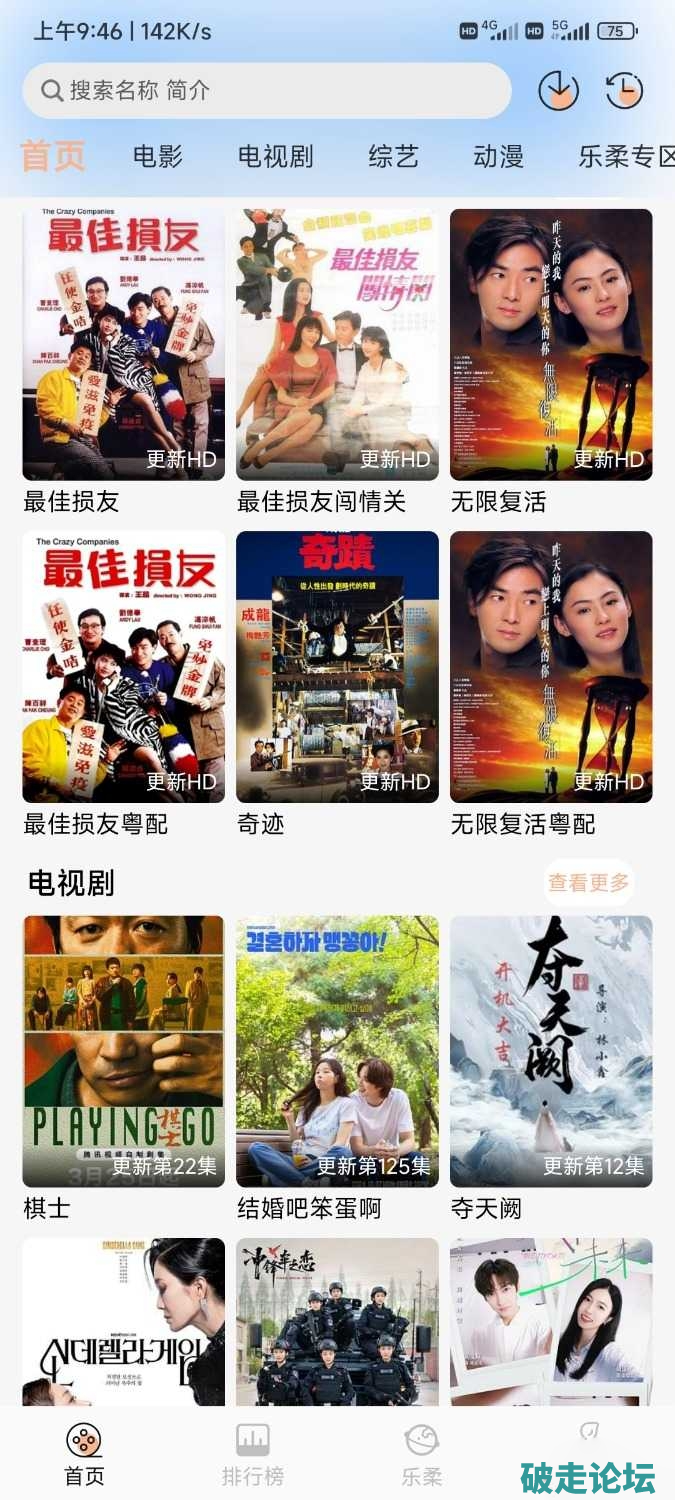View the 夺天阙 series
The image size is (675, 1500).
[x=551, y=1051]
